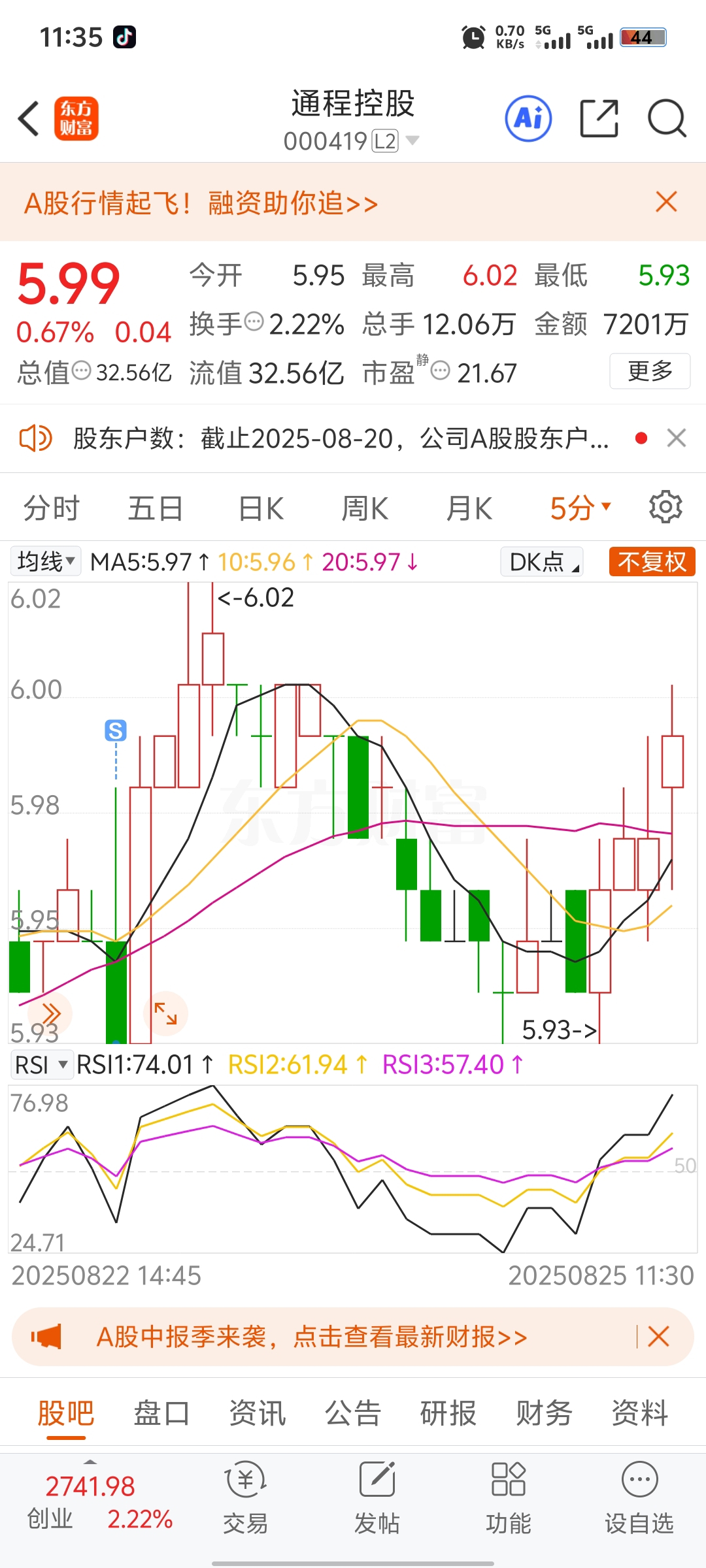This screenshot has height=1568, width=706.
Task: Tap 更多 for more quote details
Action: pos(650,371)
